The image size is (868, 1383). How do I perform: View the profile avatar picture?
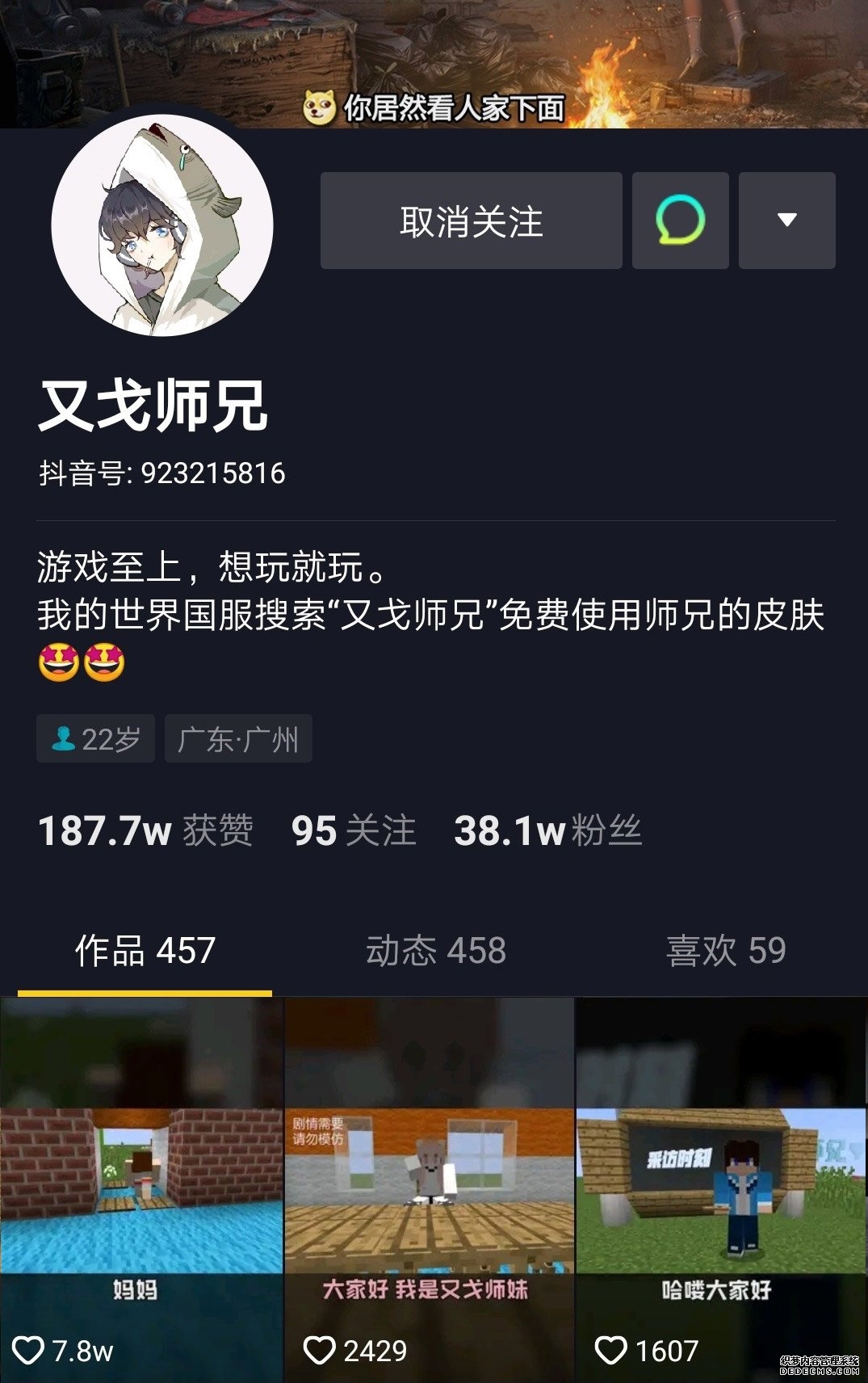pos(162,225)
